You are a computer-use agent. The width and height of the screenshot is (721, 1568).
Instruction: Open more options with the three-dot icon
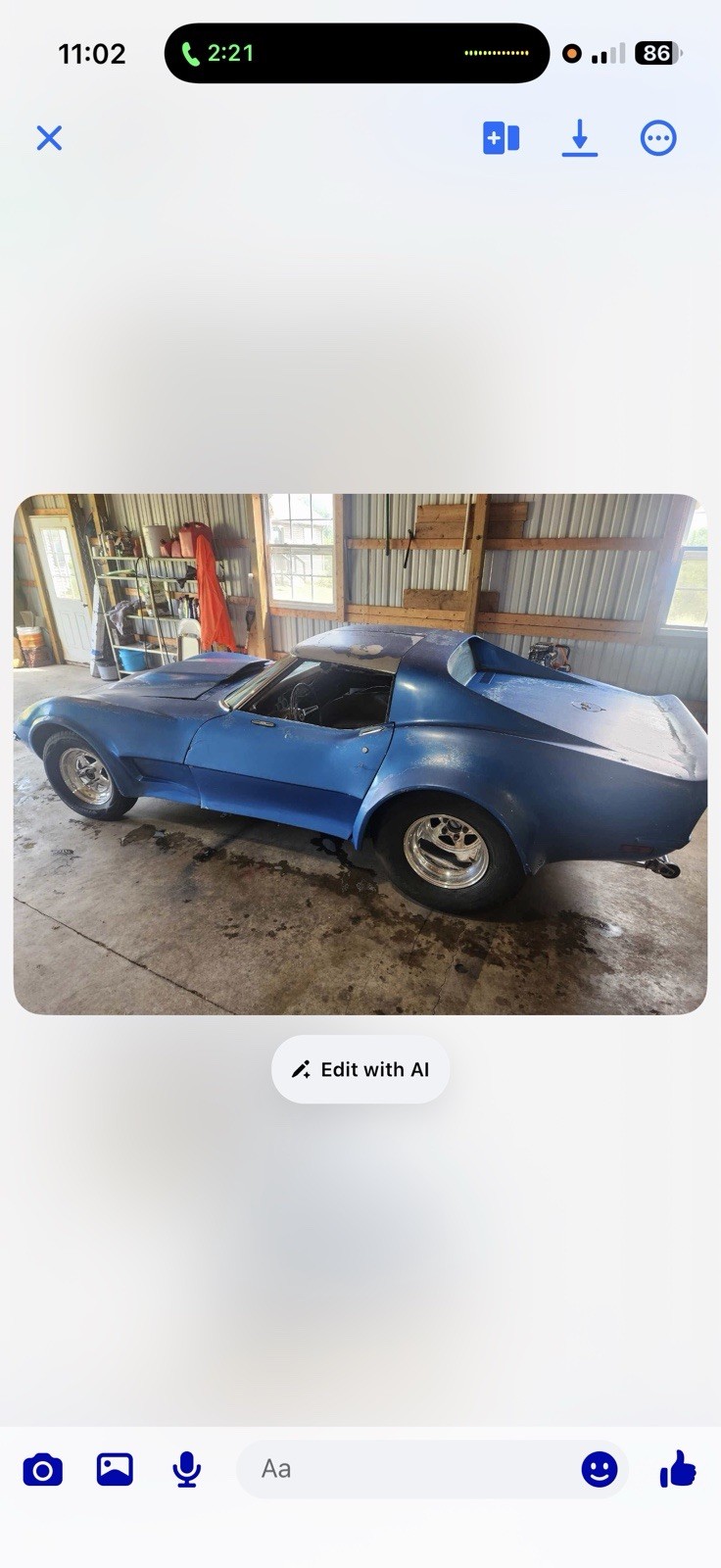[657, 138]
